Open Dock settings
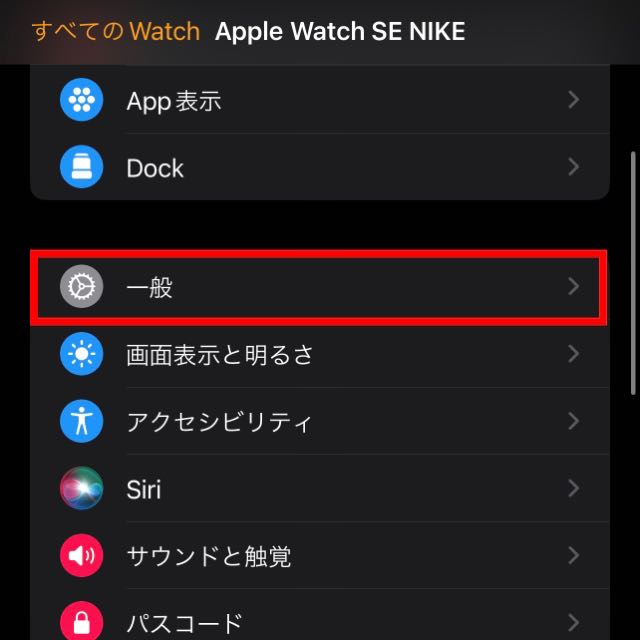This screenshot has height=640, width=640. (320, 167)
